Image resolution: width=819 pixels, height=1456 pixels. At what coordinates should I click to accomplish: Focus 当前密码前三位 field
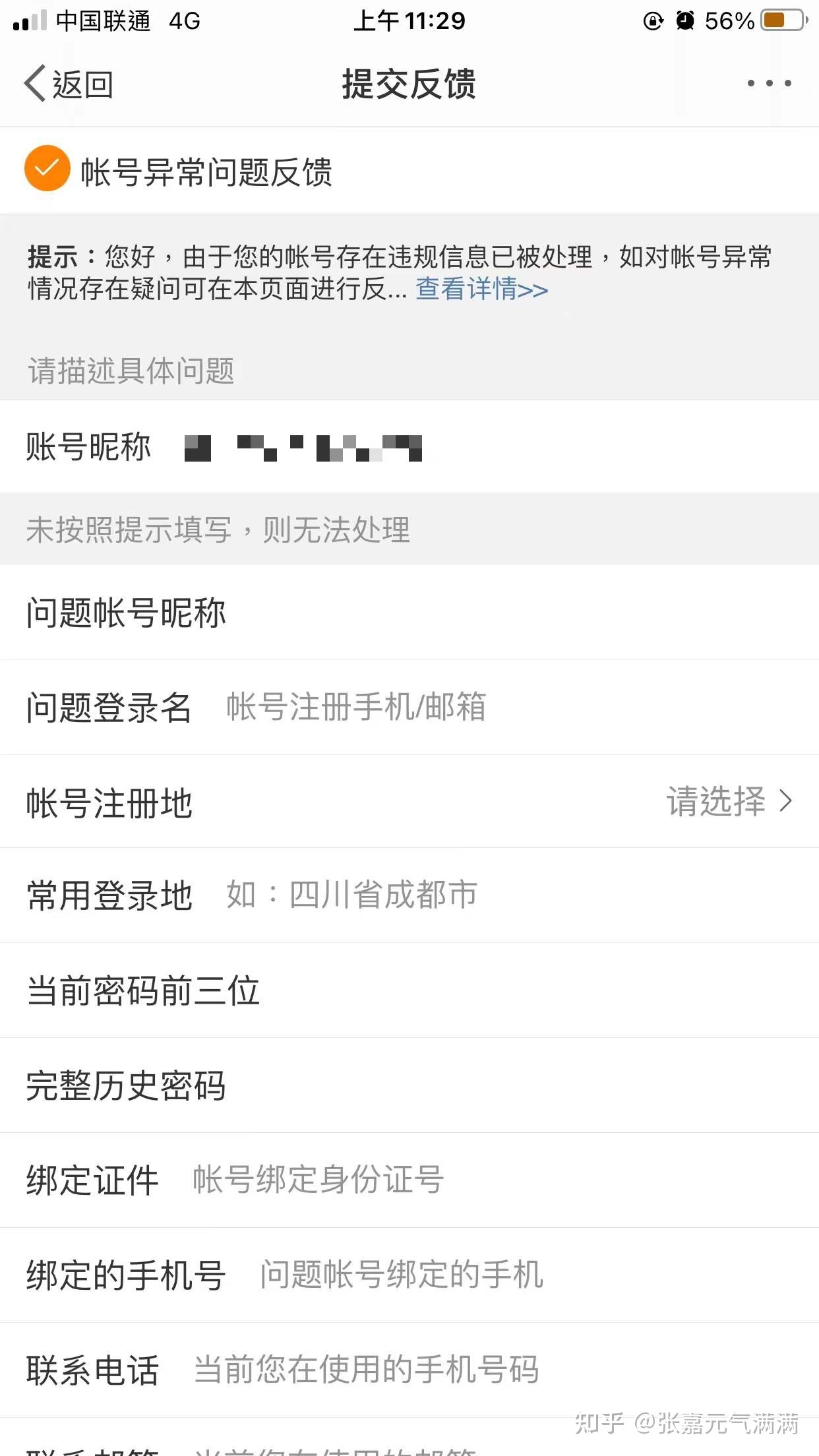click(528, 990)
